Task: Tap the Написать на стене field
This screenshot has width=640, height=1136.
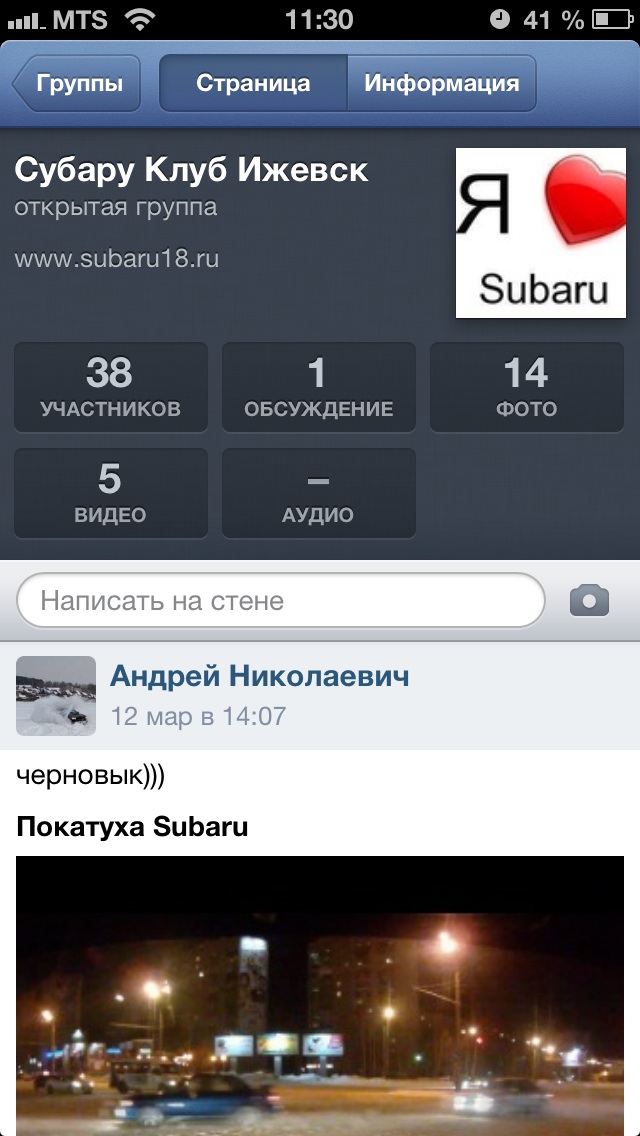Action: [280, 601]
